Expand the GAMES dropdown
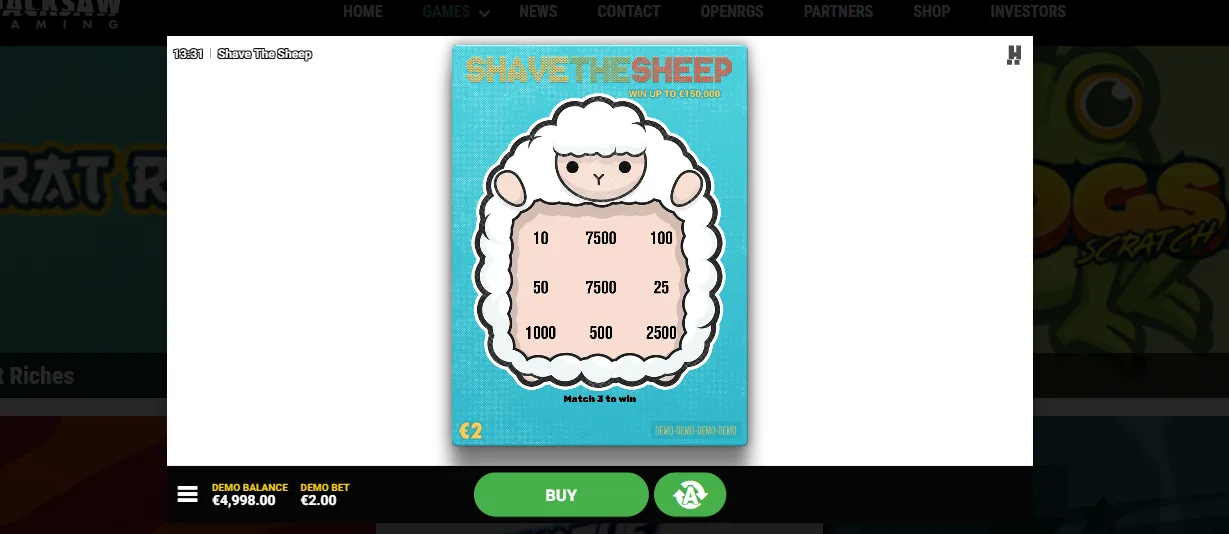The width and height of the screenshot is (1229, 534). pyautogui.click(x=456, y=12)
